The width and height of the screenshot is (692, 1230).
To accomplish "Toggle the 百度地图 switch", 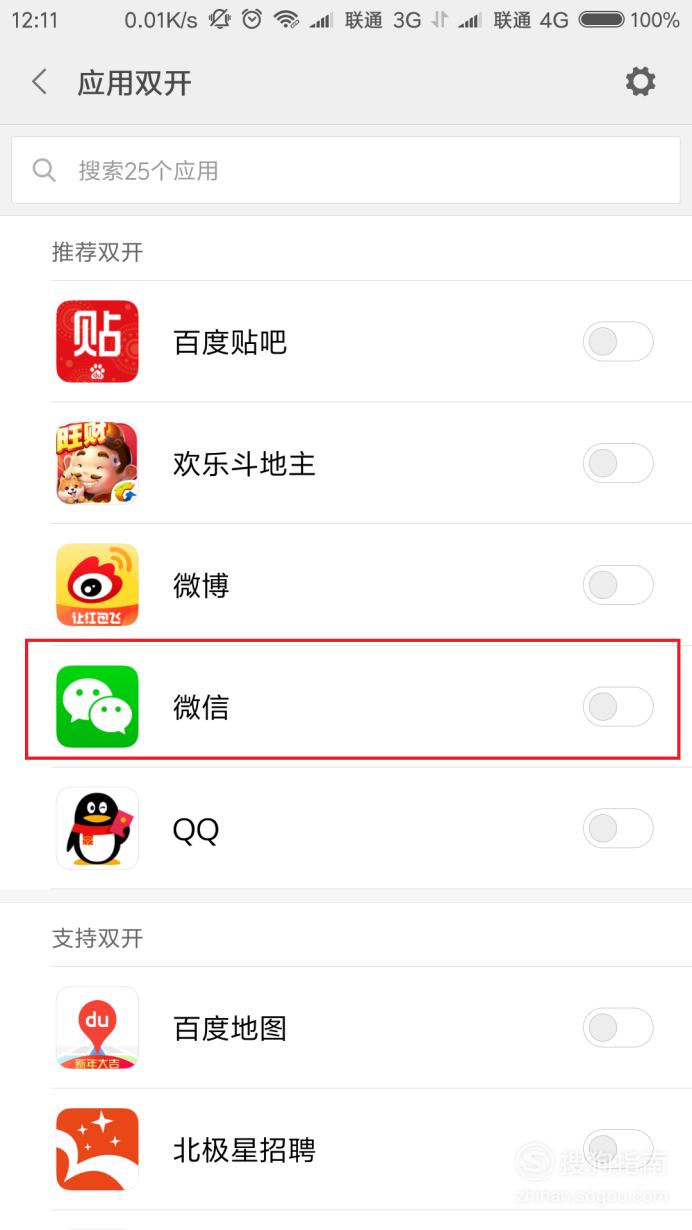I will [618, 1028].
